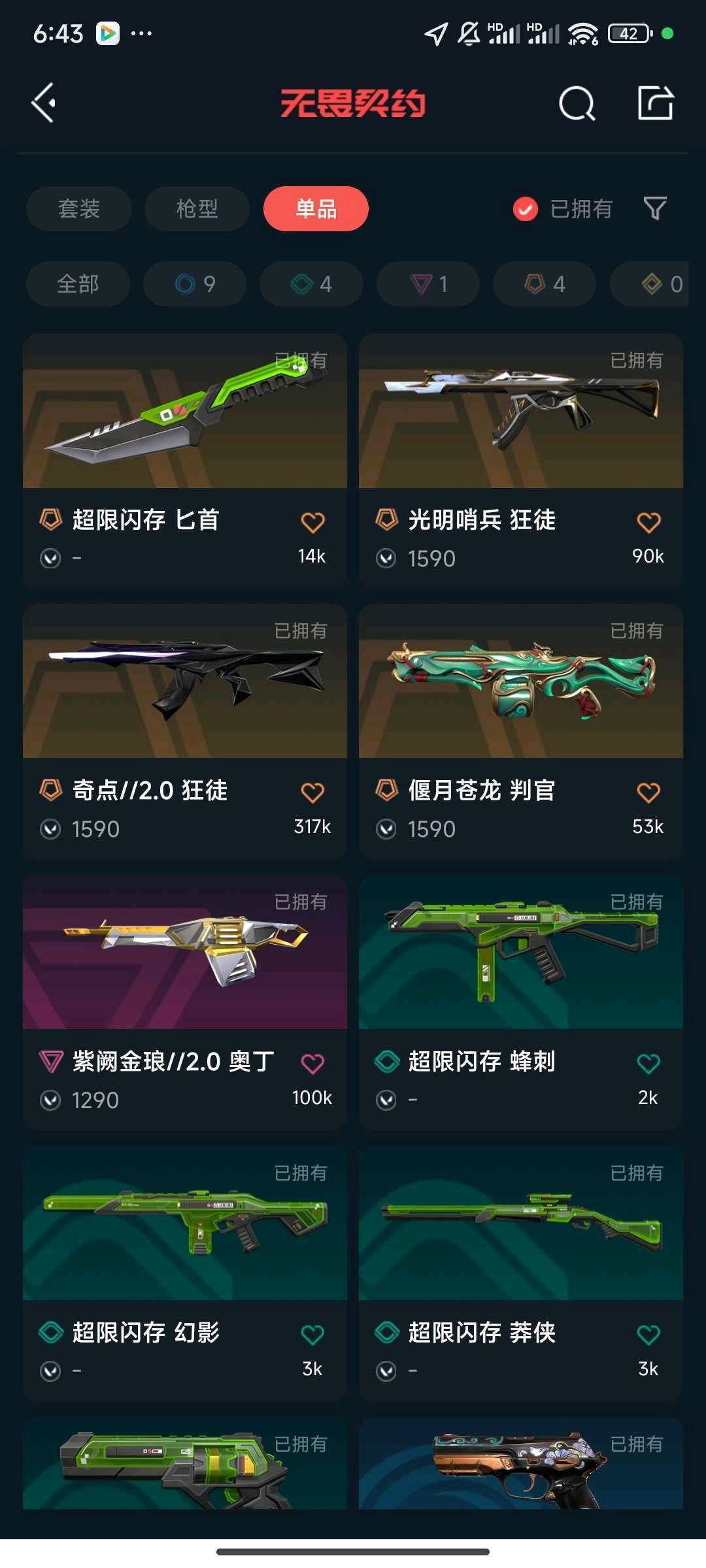This screenshot has width=706, height=1568.
Task: Filter by the purple tier chip showing 1
Action: click(428, 284)
